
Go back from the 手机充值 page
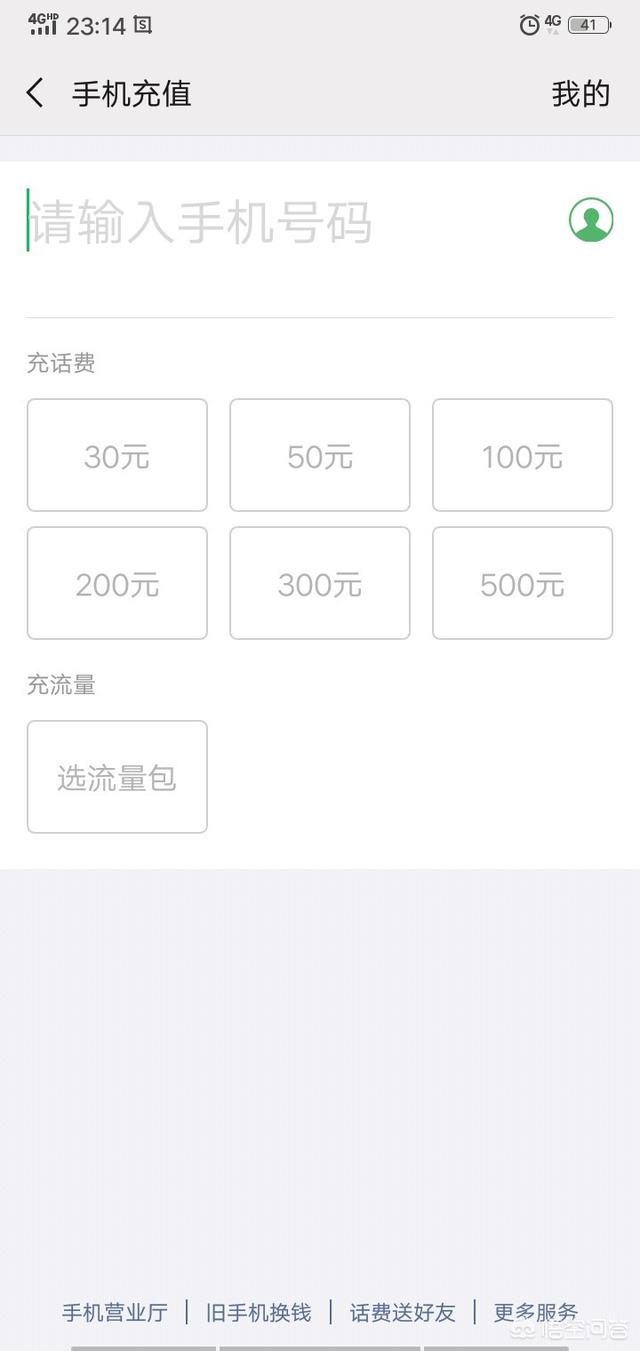[x=35, y=94]
